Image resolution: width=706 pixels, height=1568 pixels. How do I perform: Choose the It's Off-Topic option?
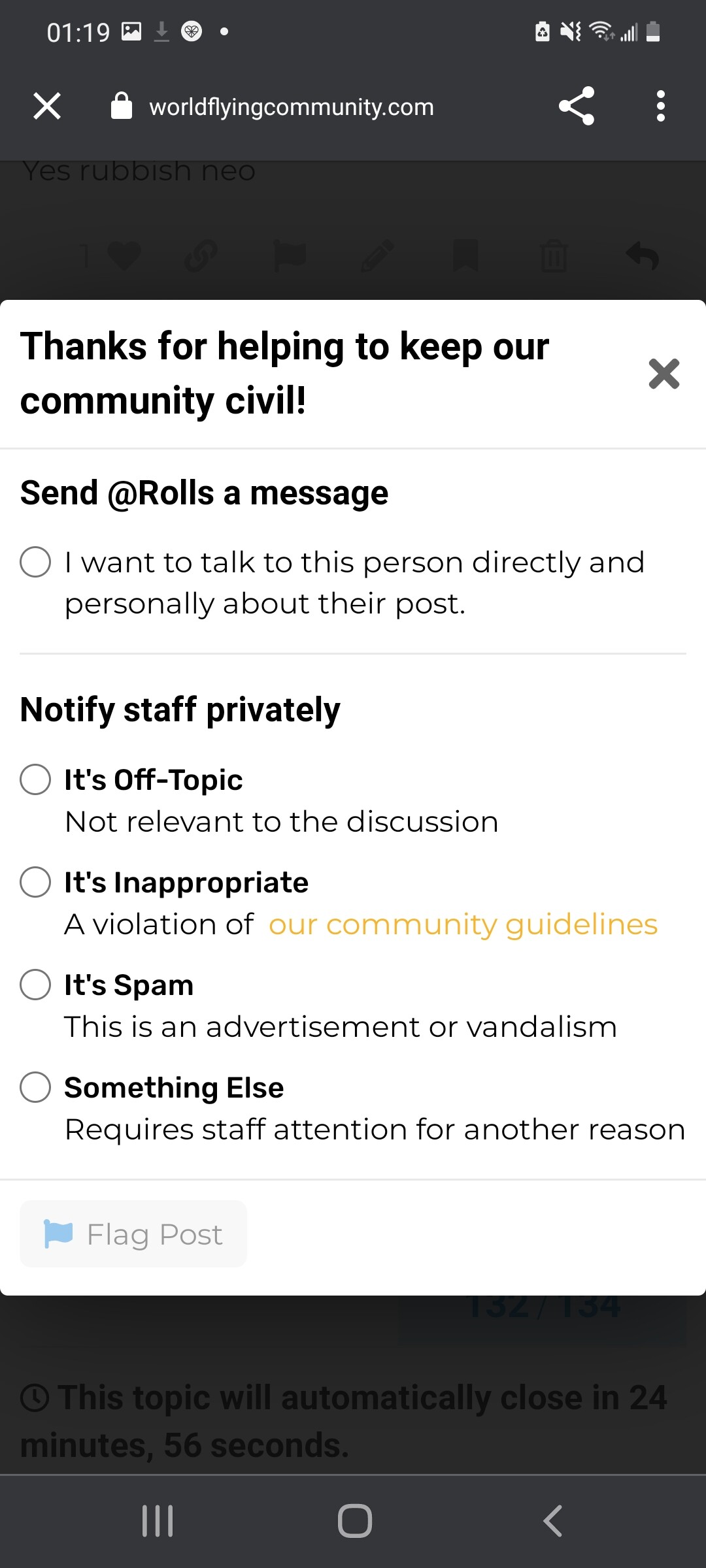coord(35,779)
